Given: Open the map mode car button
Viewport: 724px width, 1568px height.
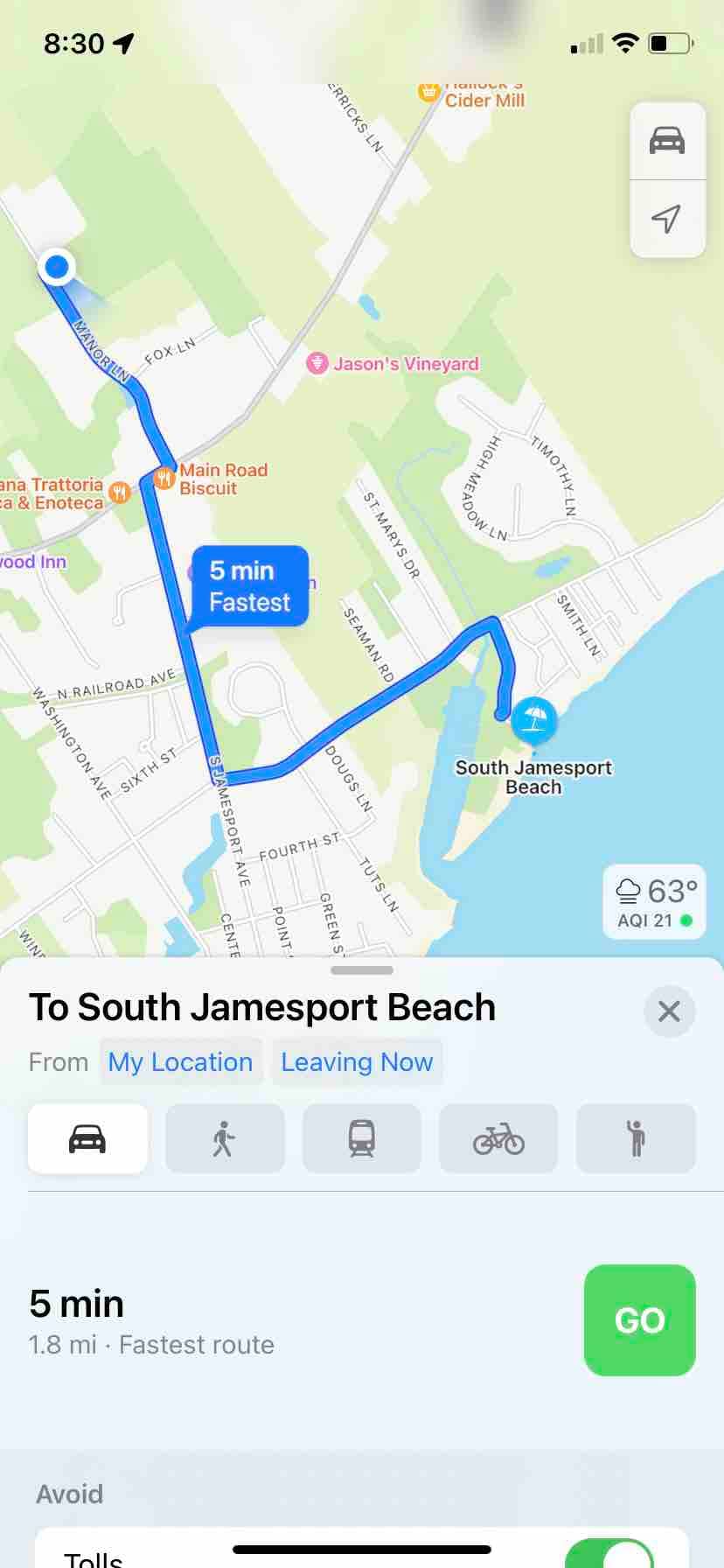Looking at the screenshot, I should pyautogui.click(x=667, y=141).
